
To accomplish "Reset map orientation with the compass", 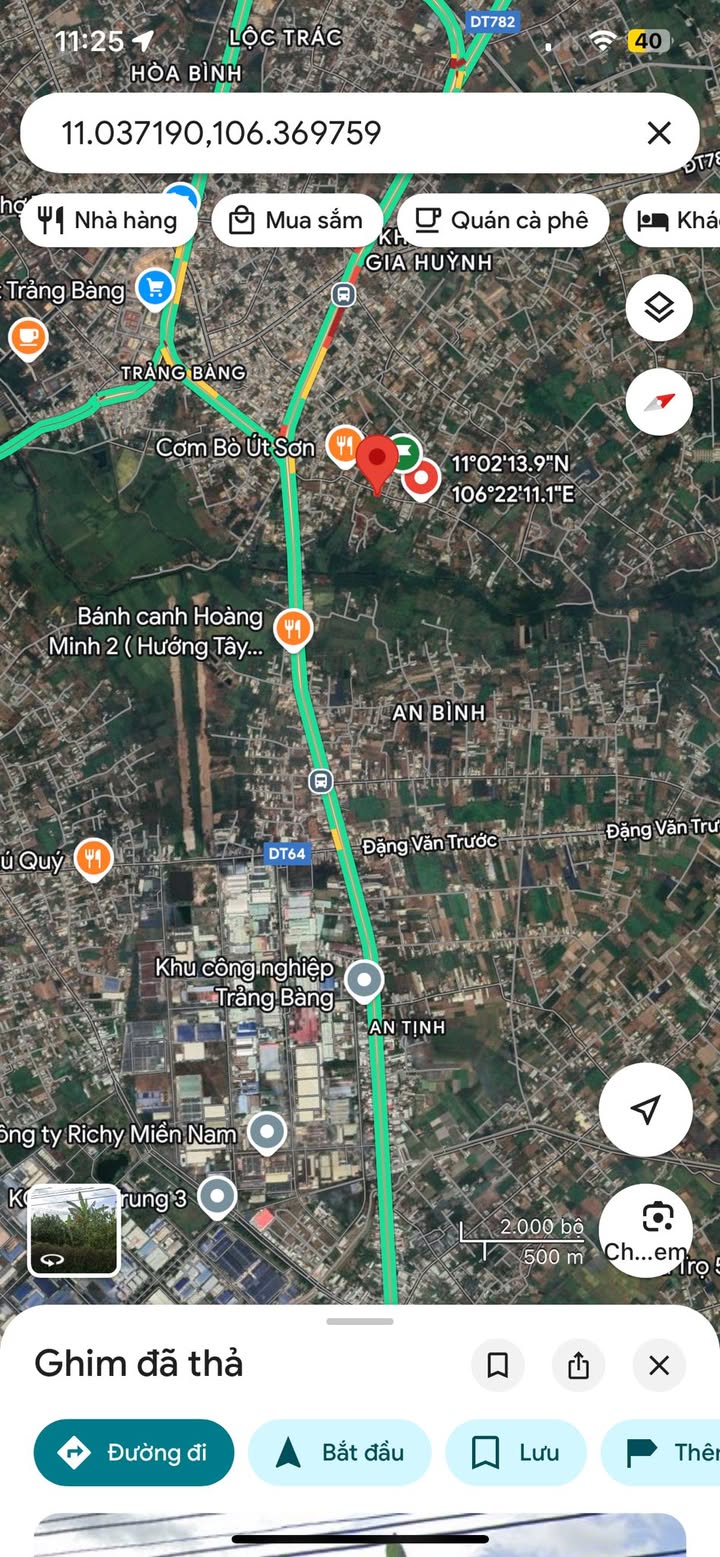I will click(x=659, y=401).
